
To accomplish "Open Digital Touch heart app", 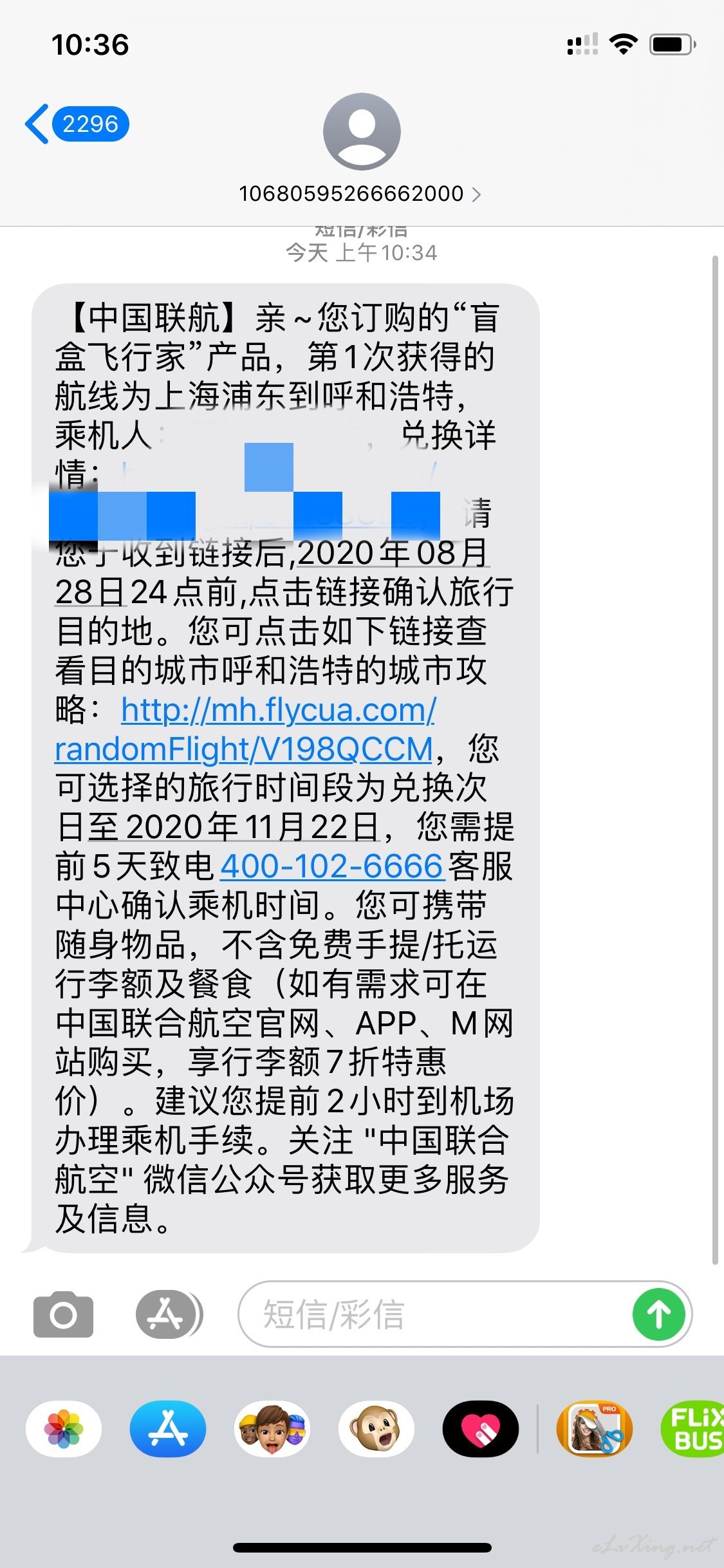I will click(x=481, y=1429).
